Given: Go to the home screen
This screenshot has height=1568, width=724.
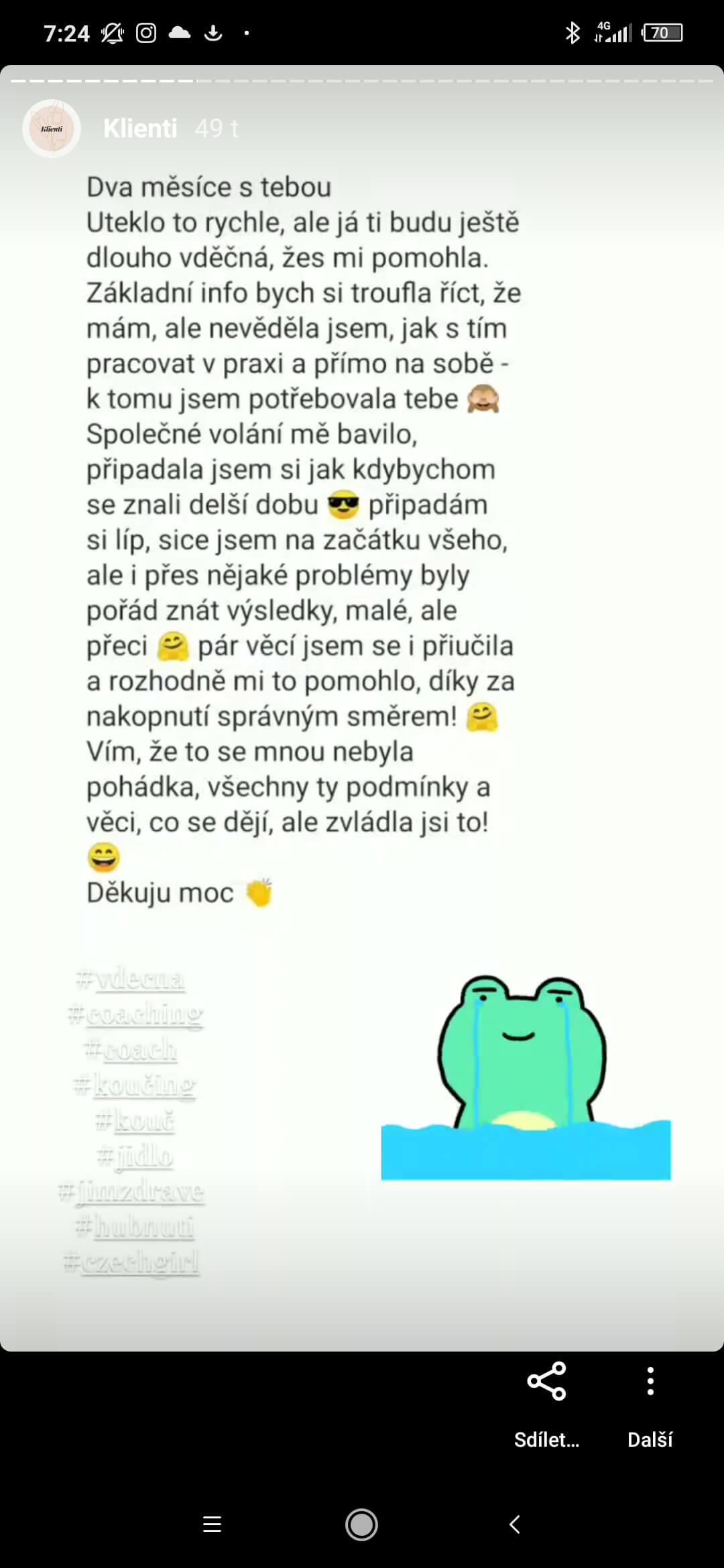Looking at the screenshot, I should pos(361,1524).
